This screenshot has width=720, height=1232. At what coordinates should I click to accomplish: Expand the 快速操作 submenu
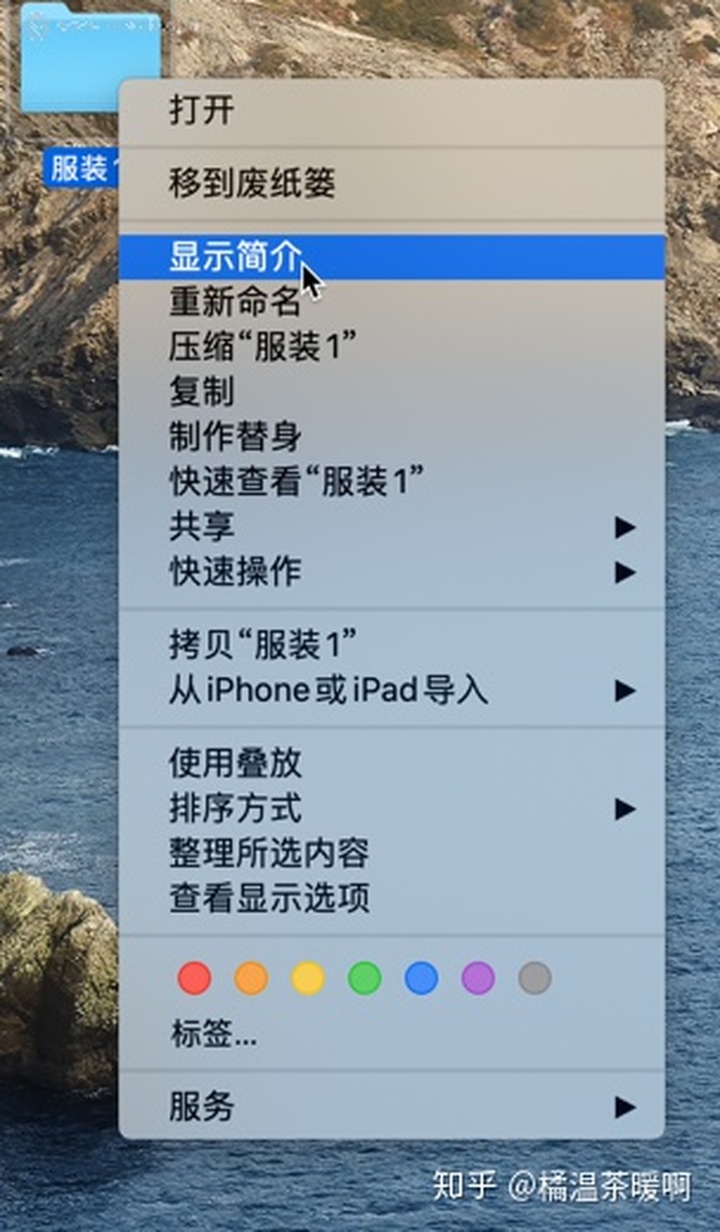point(392,572)
